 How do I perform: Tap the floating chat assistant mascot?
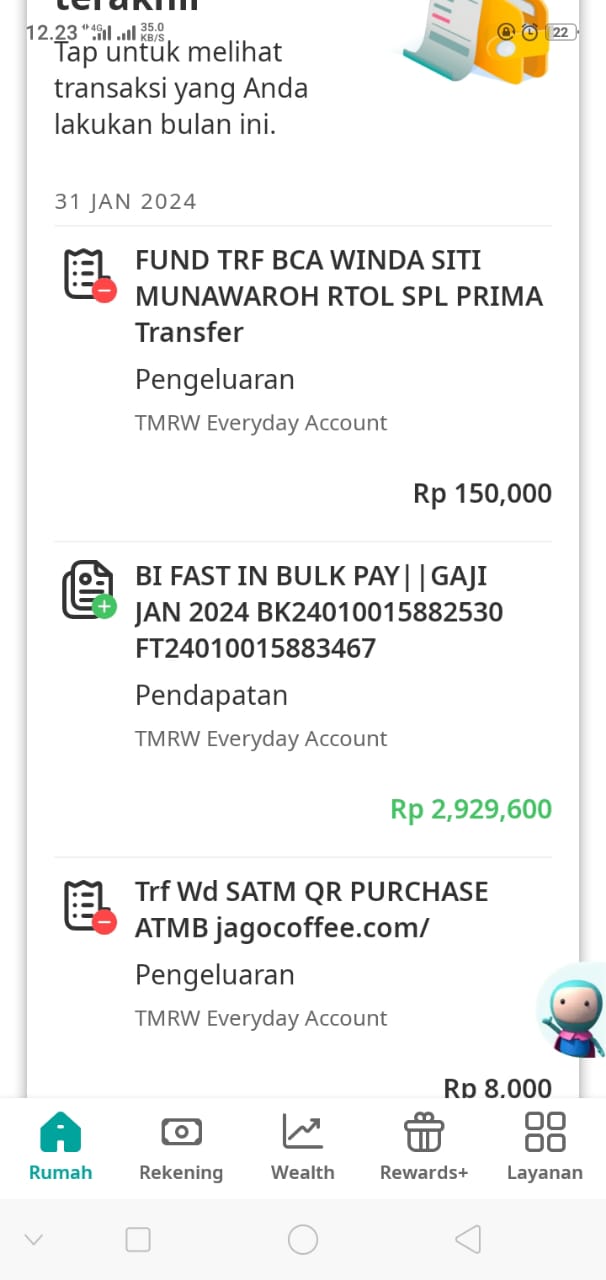[571, 1011]
